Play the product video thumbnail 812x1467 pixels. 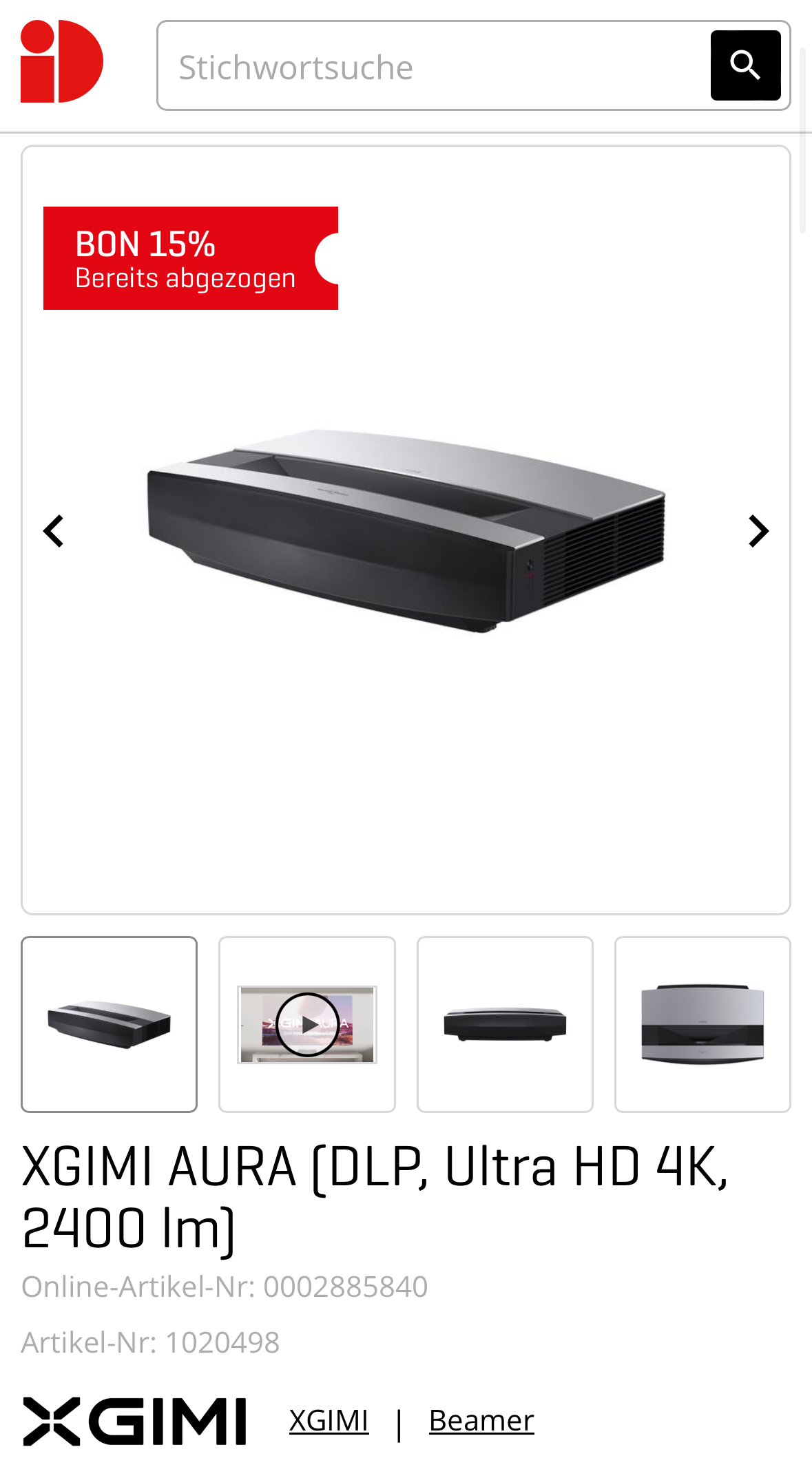coord(307,1024)
